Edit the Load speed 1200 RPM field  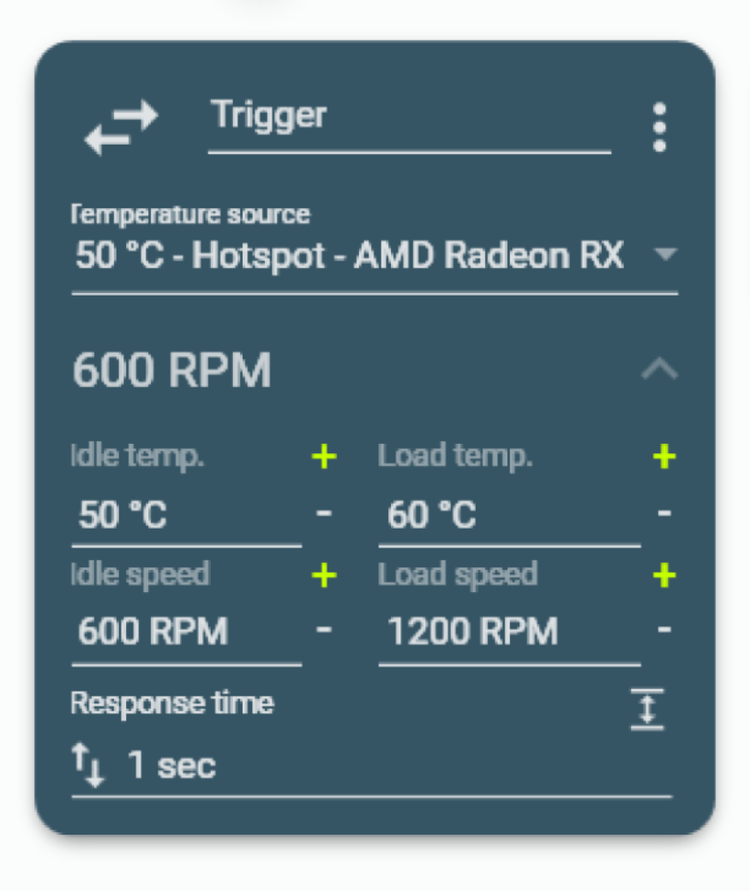coord(508,633)
